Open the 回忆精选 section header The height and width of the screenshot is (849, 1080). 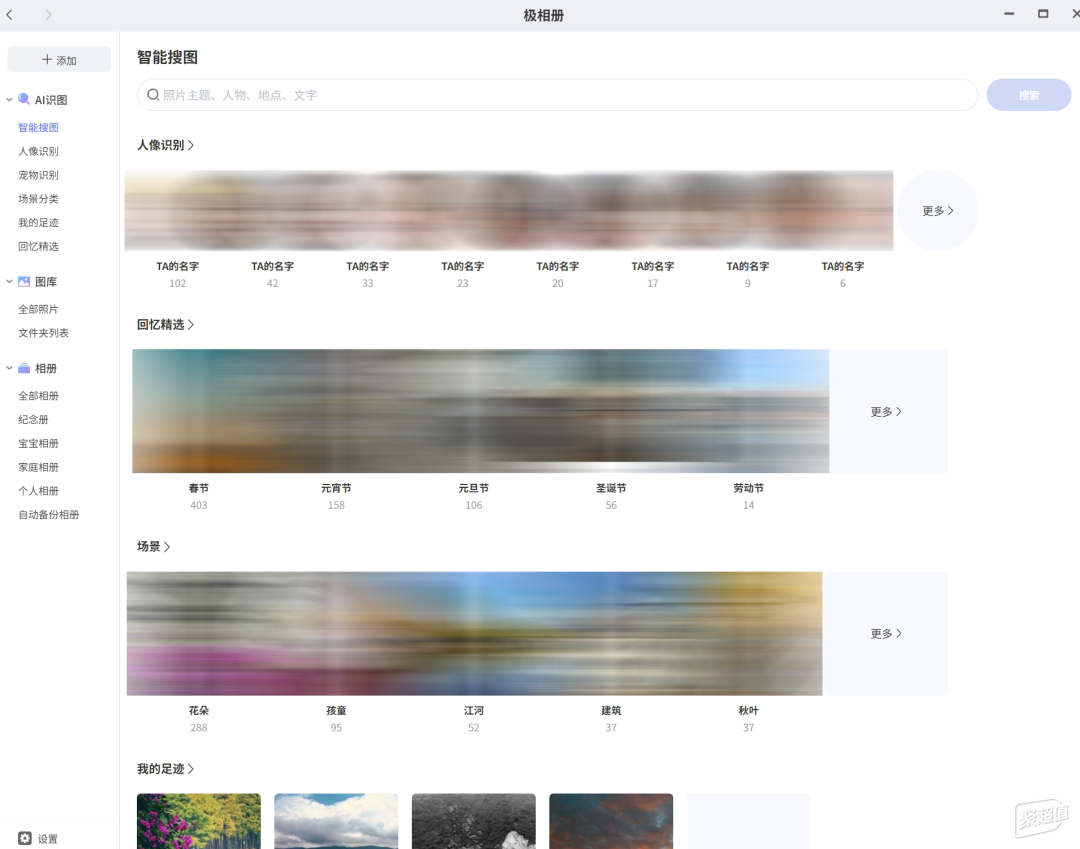pyautogui.click(x=165, y=325)
